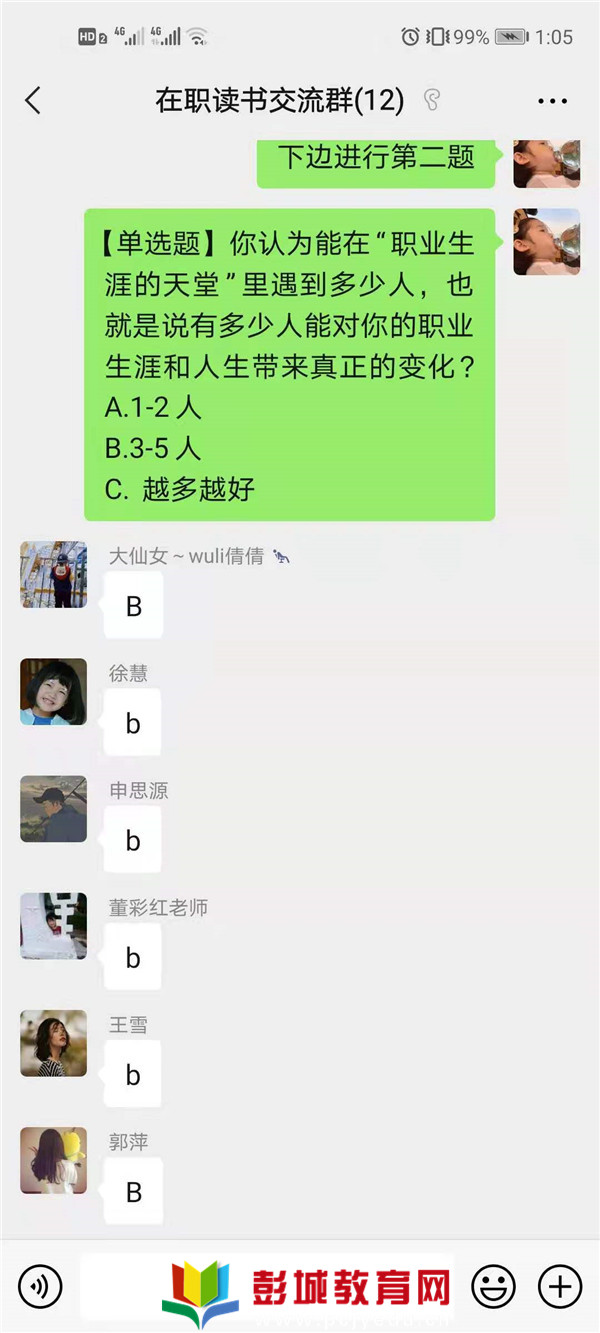Screen dimensions: 600x1333
Task: Open 郭萍's profile avatar
Action: [x=53, y=1160]
